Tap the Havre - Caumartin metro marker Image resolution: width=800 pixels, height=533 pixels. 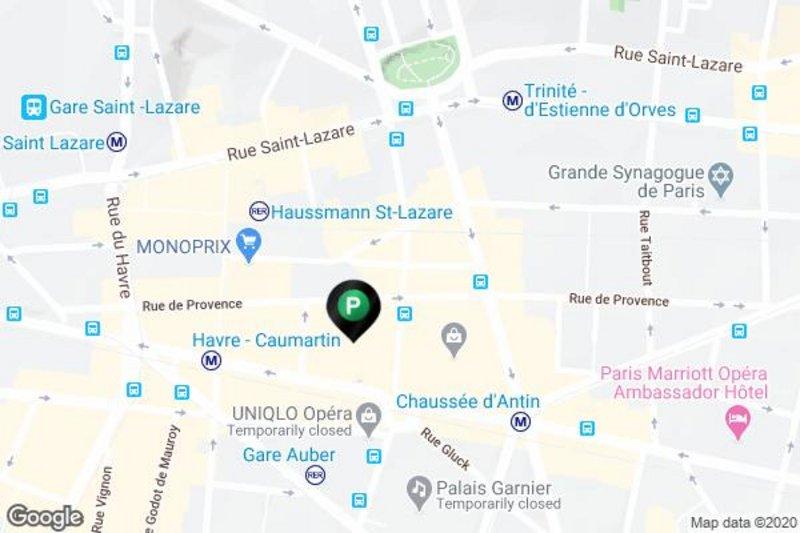point(210,360)
